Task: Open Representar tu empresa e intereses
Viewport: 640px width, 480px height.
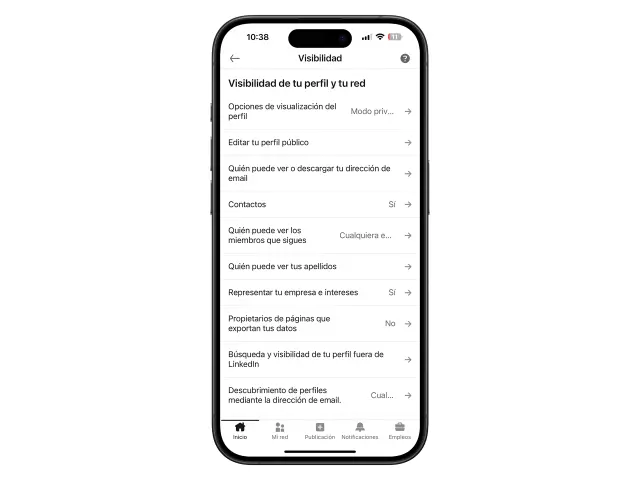Action: tap(318, 293)
